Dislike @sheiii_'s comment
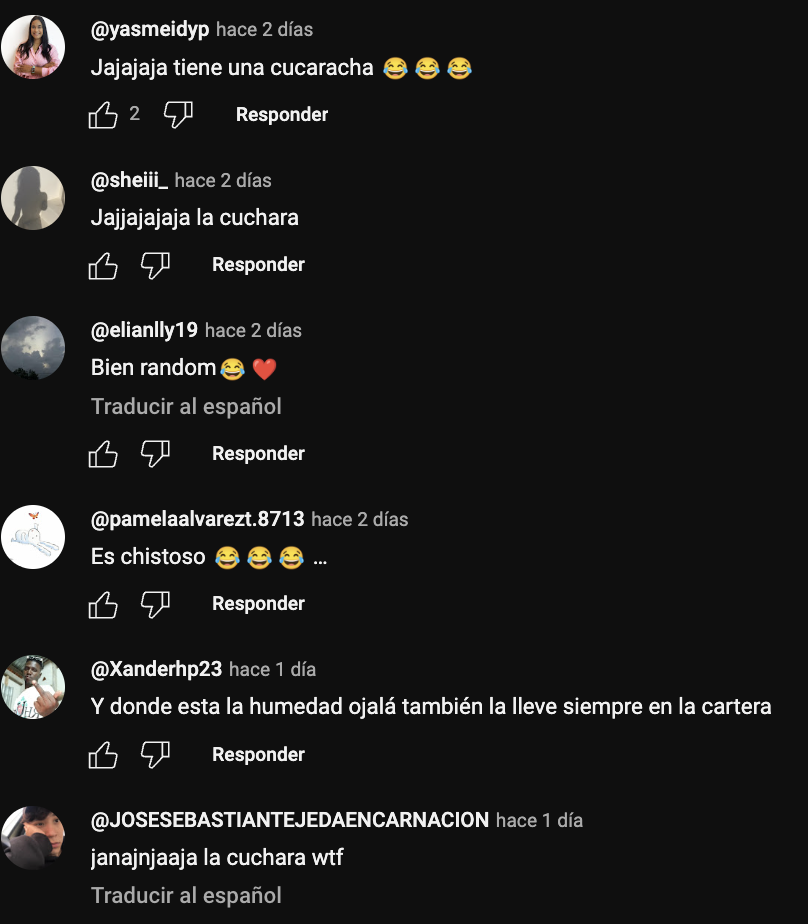 pyautogui.click(x=155, y=265)
